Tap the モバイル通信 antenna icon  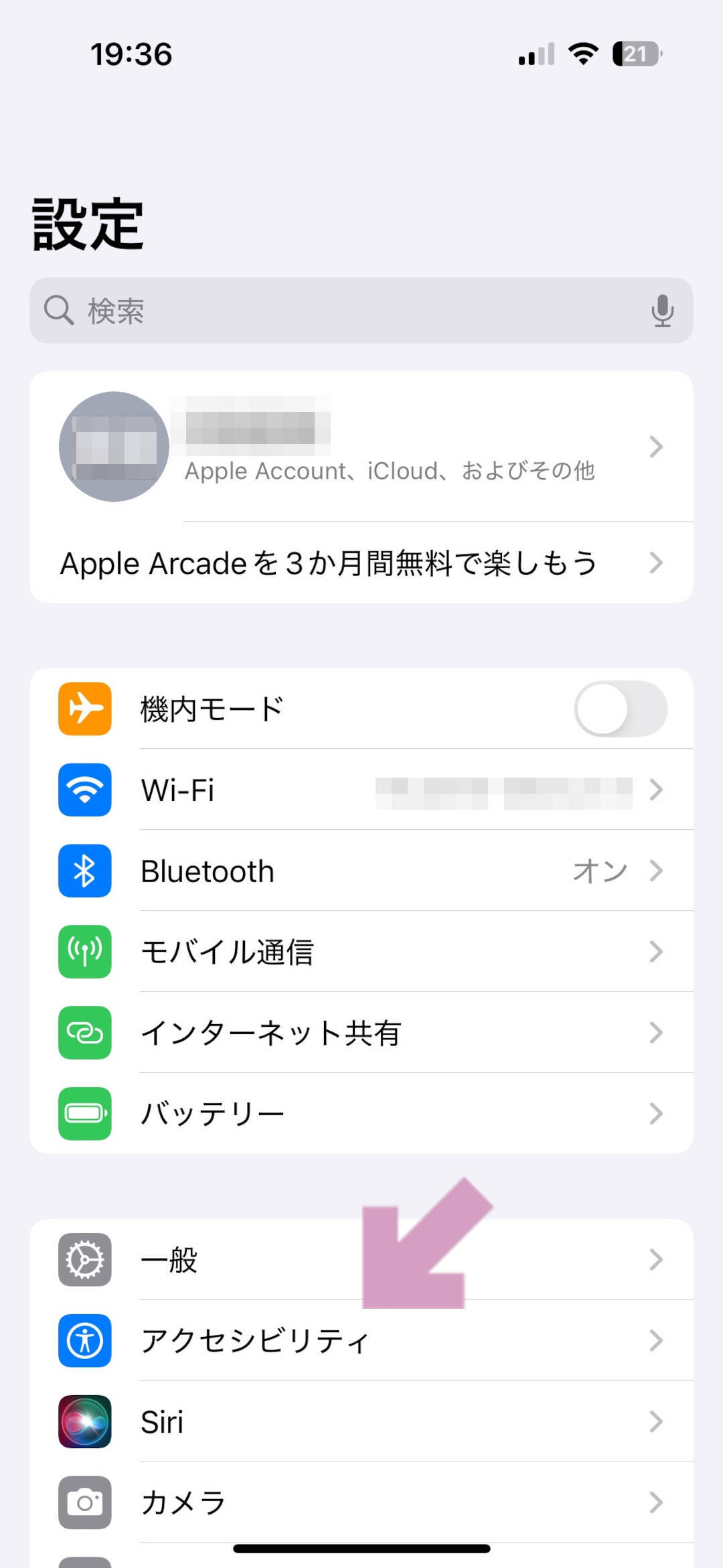[84, 952]
